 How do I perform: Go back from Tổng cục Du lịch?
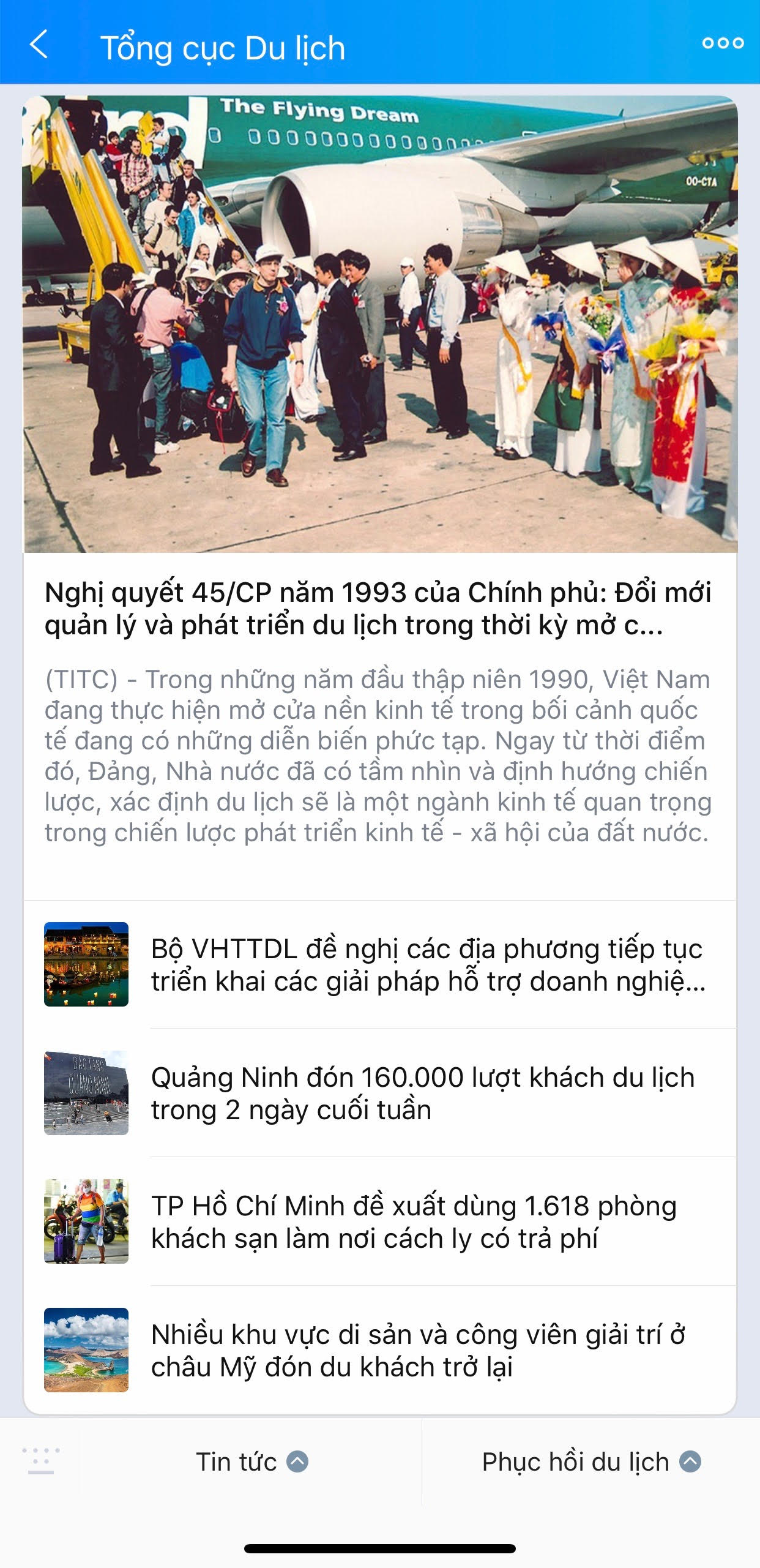pyautogui.click(x=39, y=45)
